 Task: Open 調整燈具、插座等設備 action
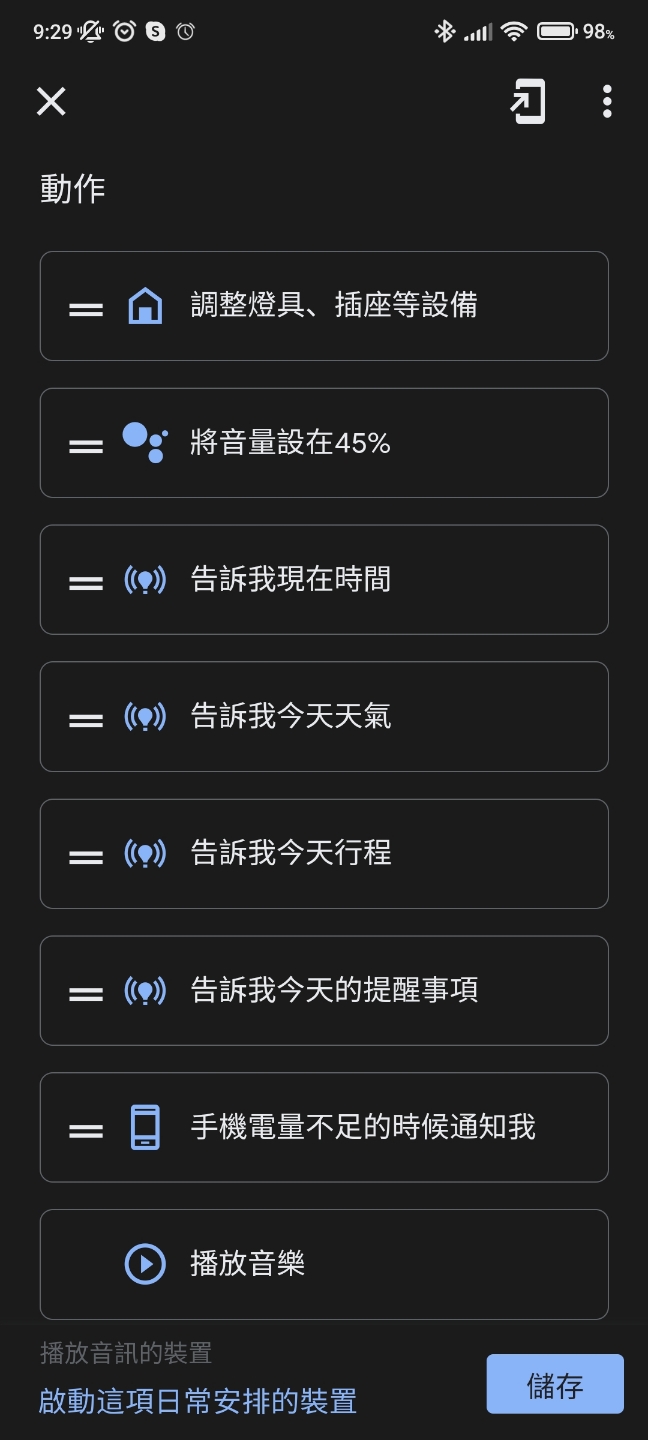[324, 306]
